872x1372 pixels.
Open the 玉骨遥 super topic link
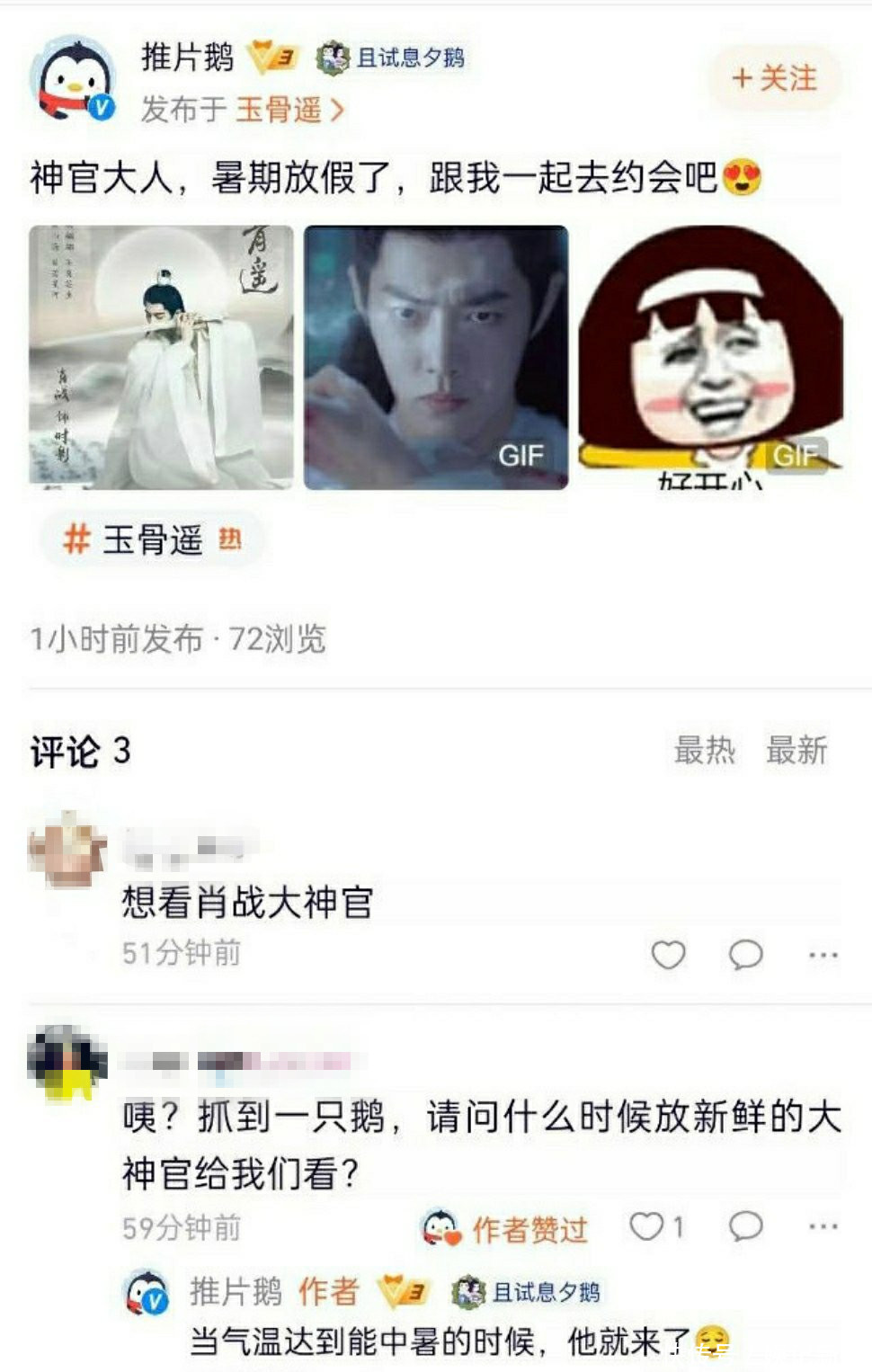point(289,110)
